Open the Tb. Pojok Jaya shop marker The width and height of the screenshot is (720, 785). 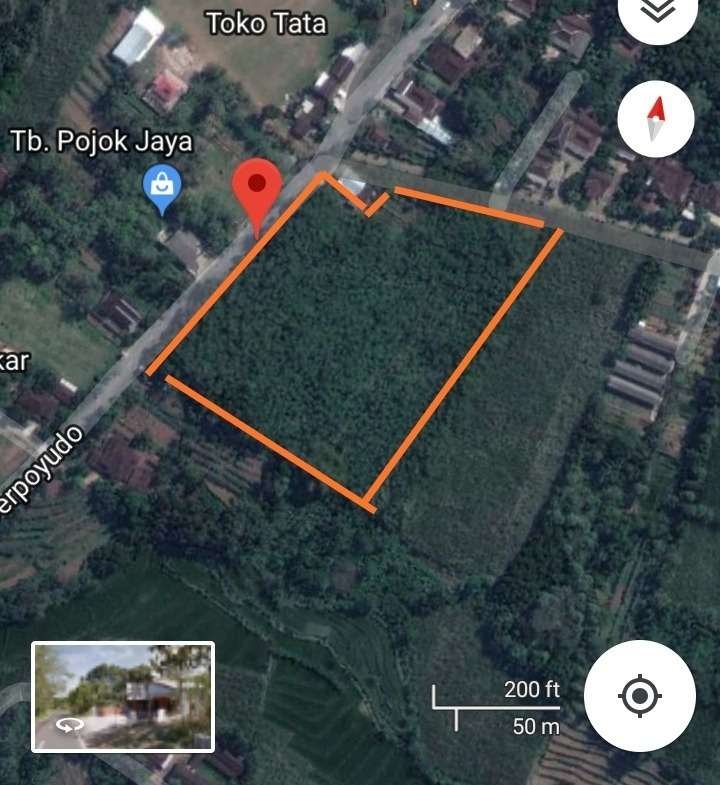(x=161, y=186)
